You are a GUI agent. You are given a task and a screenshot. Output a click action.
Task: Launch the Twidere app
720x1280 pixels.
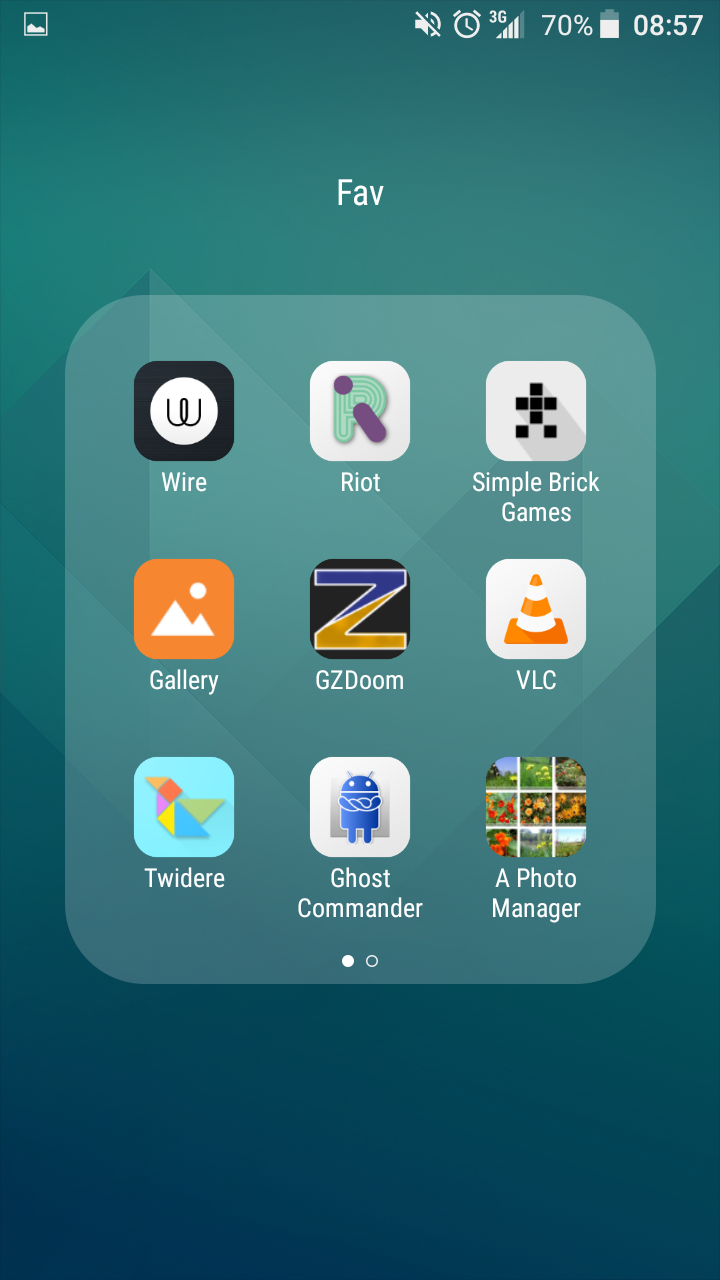184,807
